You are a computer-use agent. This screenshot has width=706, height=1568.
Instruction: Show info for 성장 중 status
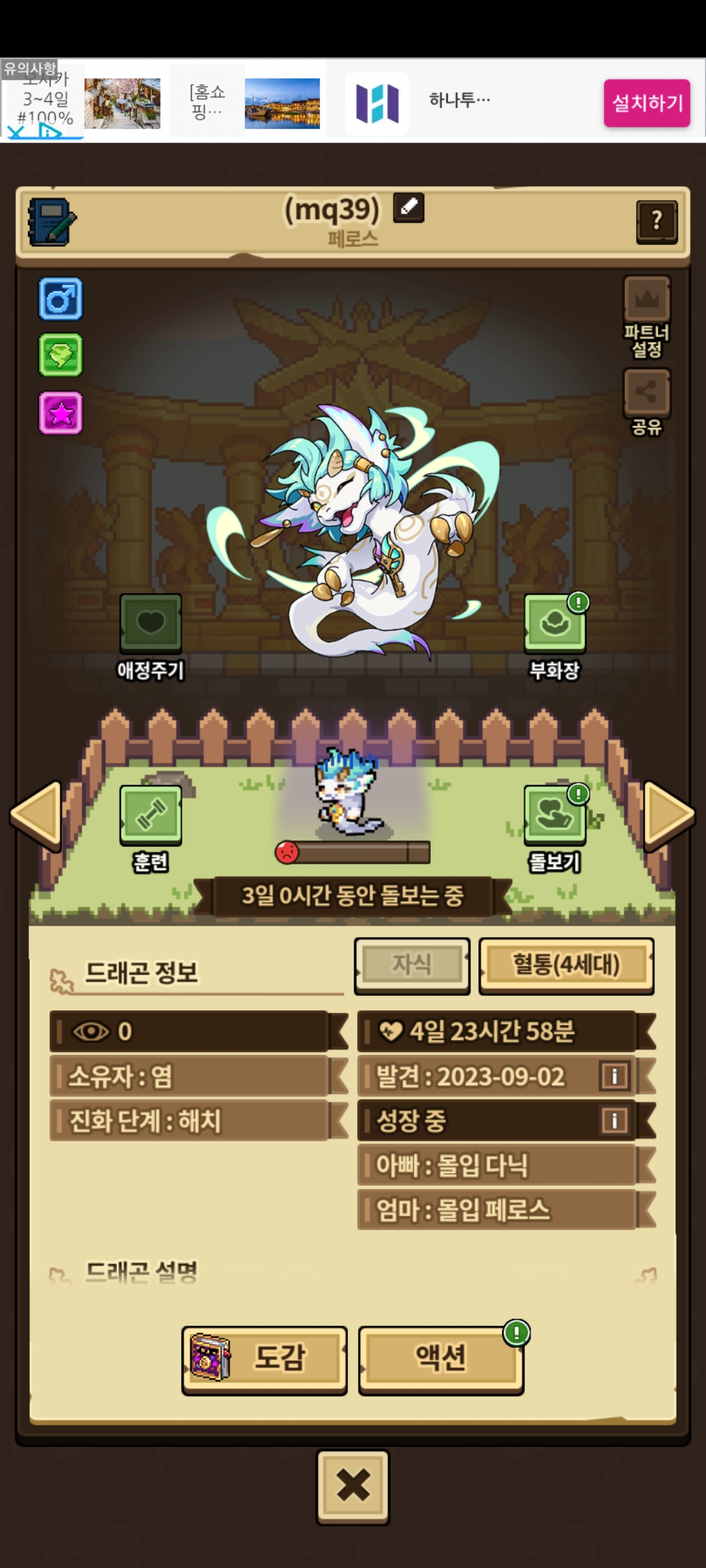[x=614, y=1120]
